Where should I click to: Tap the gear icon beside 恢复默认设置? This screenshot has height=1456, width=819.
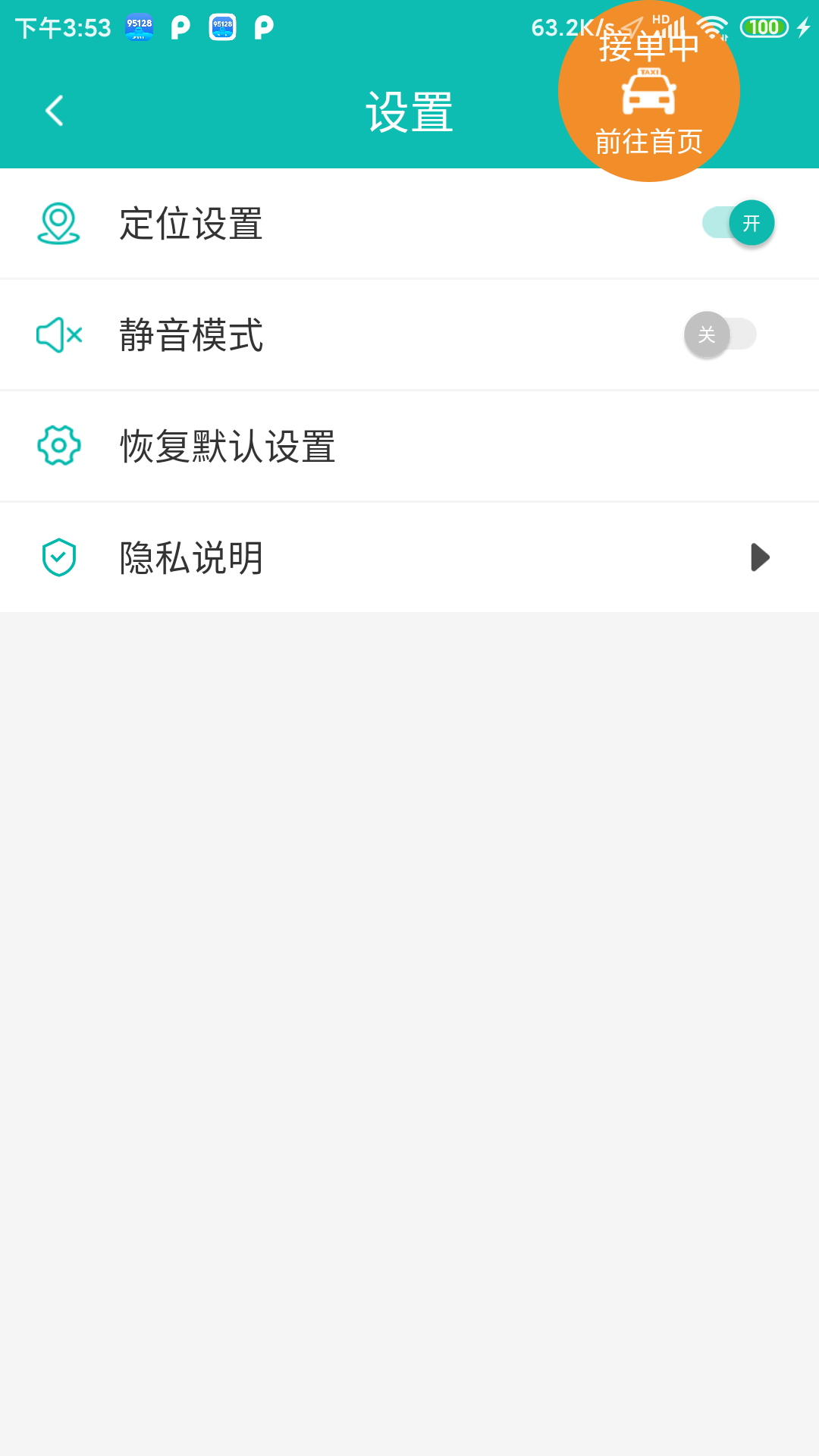(59, 446)
